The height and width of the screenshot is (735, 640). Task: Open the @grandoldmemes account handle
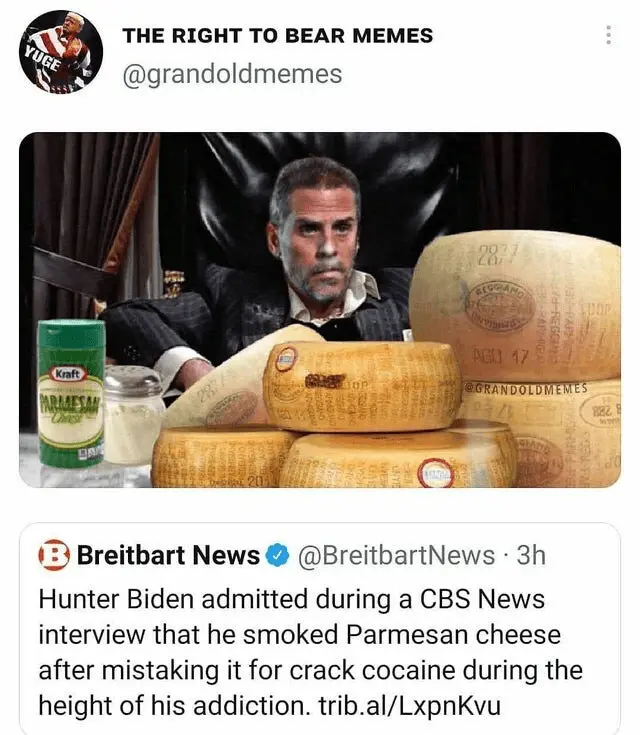[231, 74]
